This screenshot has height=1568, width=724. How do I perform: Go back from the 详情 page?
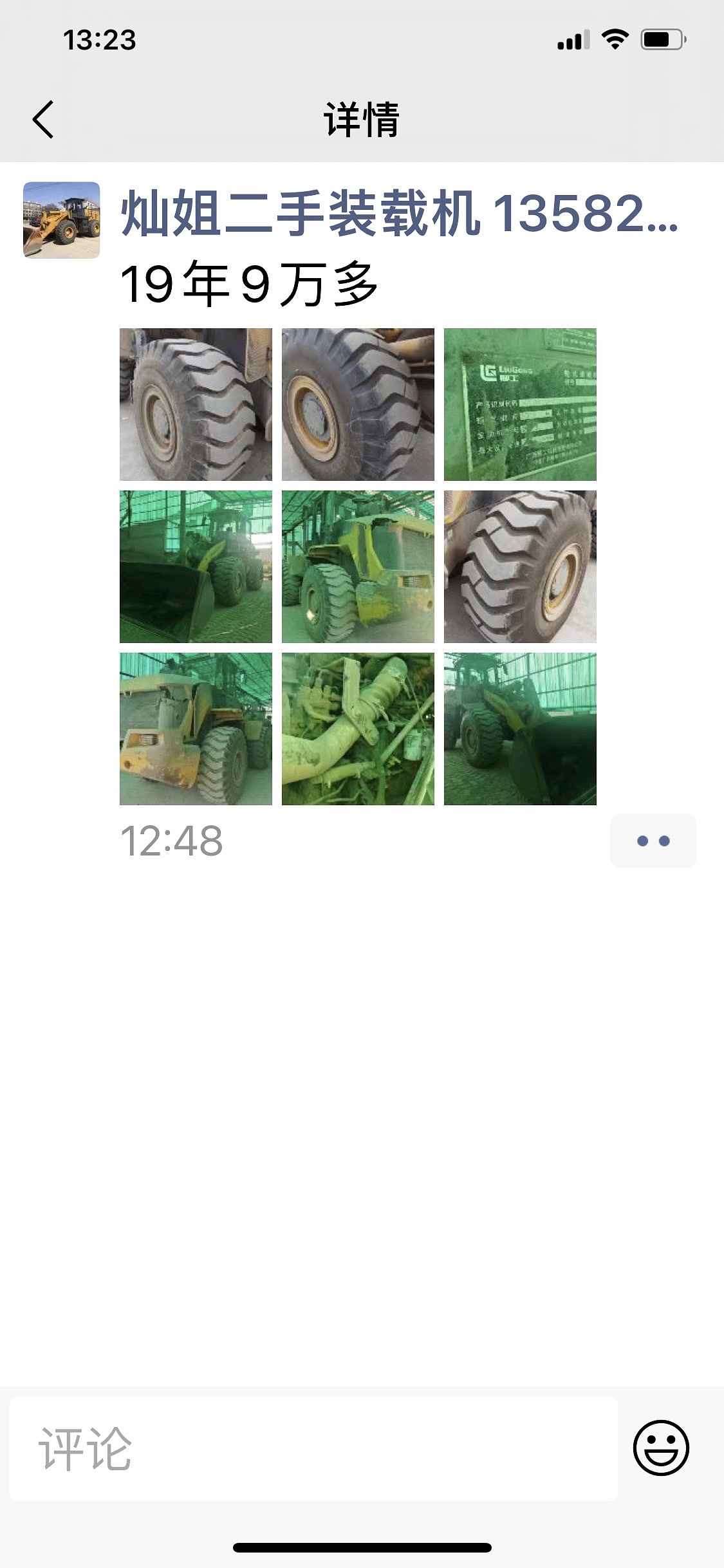tap(43, 120)
